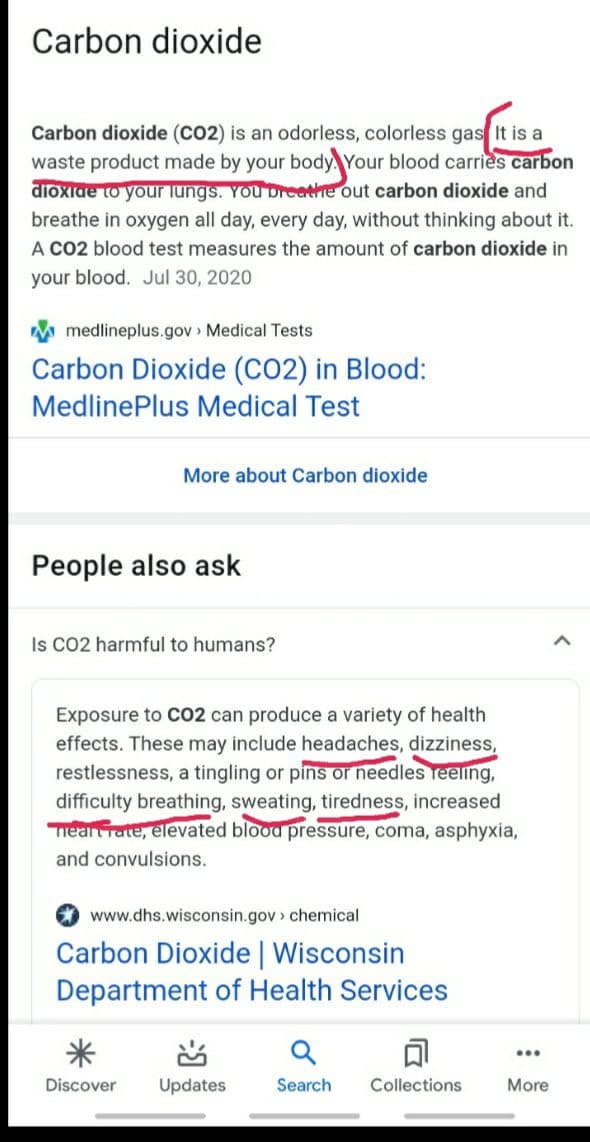This screenshot has width=590, height=1142.
Task: Switch to the Discover tab
Action: pos(80,1068)
